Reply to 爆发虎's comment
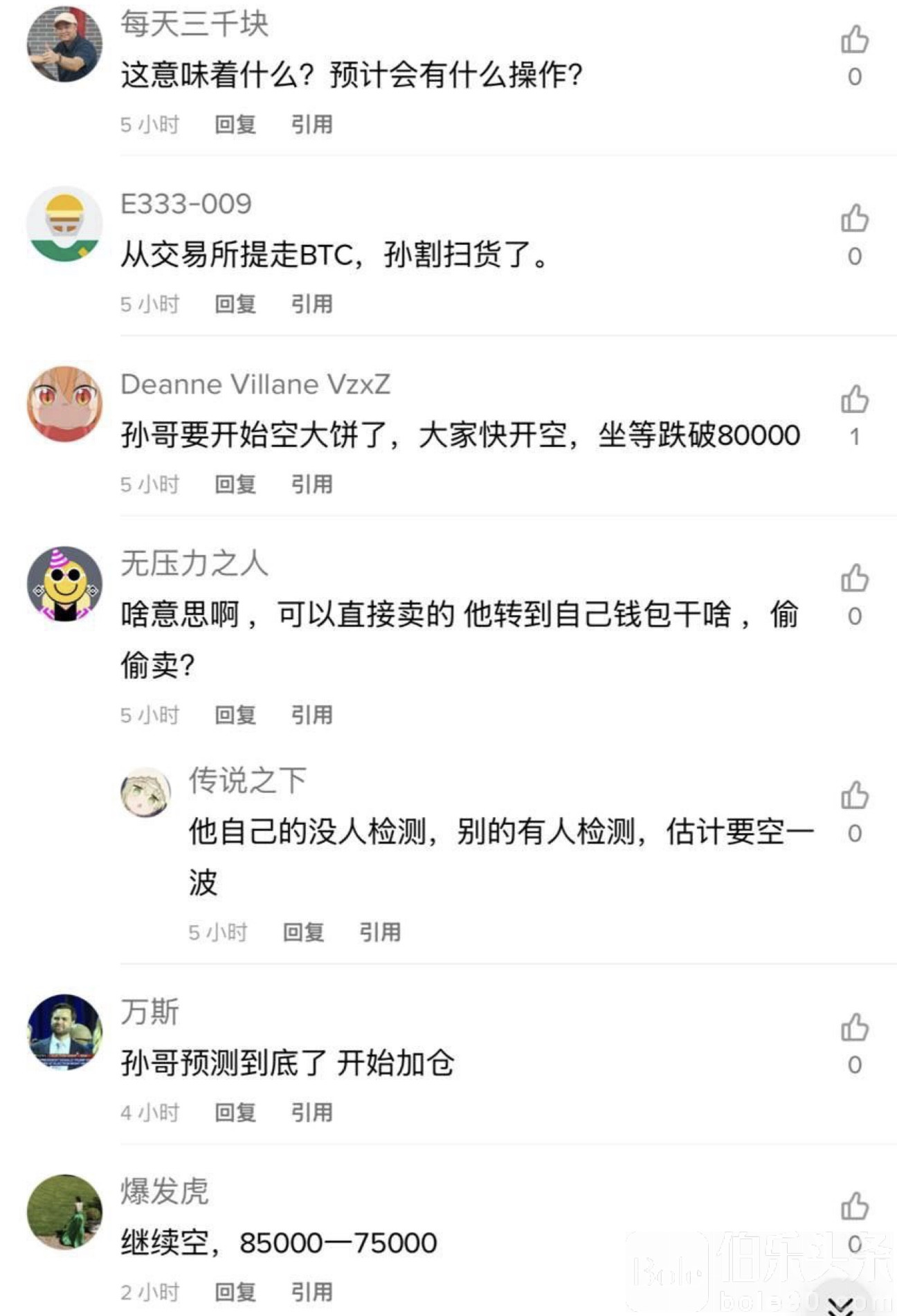The image size is (897, 1316). tap(235, 1292)
